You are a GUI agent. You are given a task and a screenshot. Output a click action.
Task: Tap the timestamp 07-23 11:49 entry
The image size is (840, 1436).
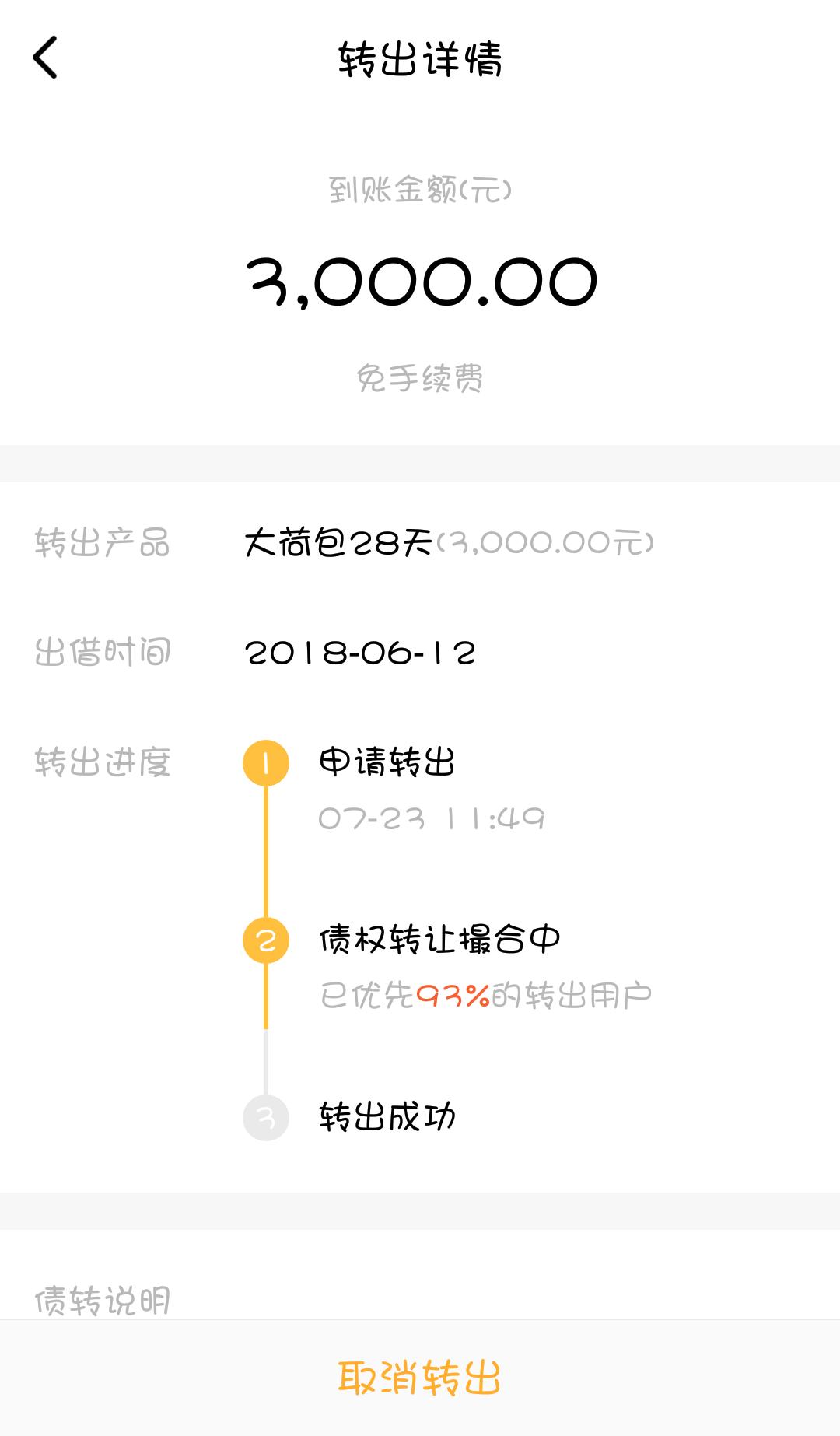pyautogui.click(x=432, y=818)
